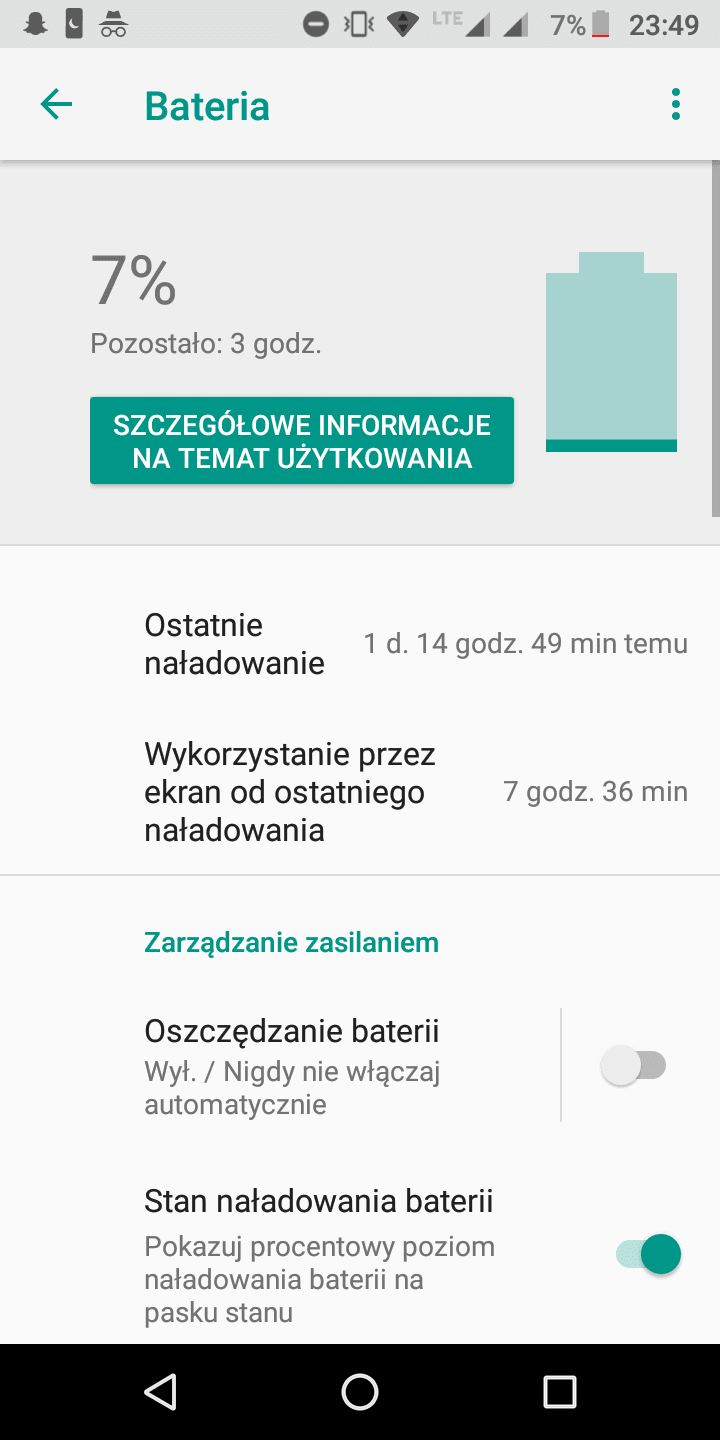Tap the system home button
The height and width of the screenshot is (1440, 720).
point(360,1392)
